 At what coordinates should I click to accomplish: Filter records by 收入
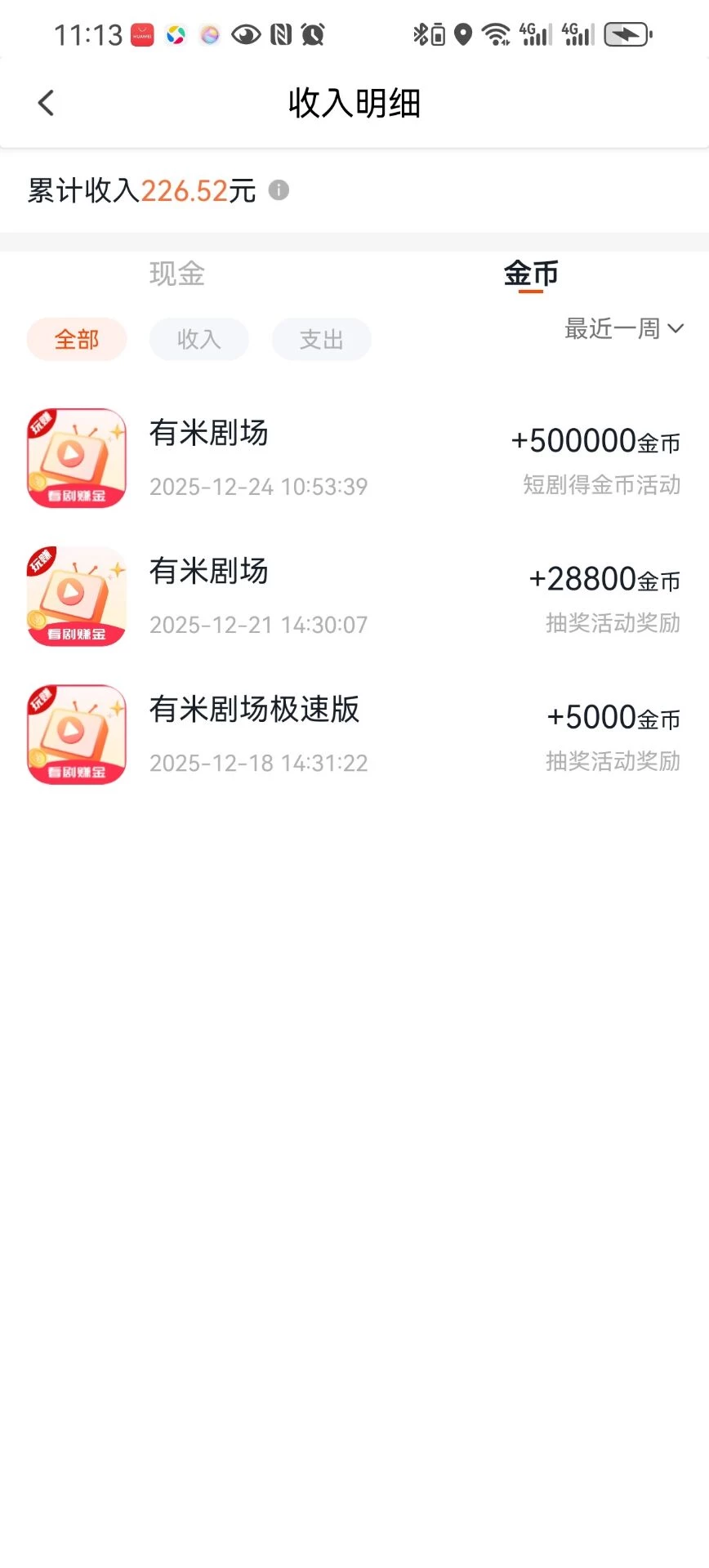click(x=198, y=339)
